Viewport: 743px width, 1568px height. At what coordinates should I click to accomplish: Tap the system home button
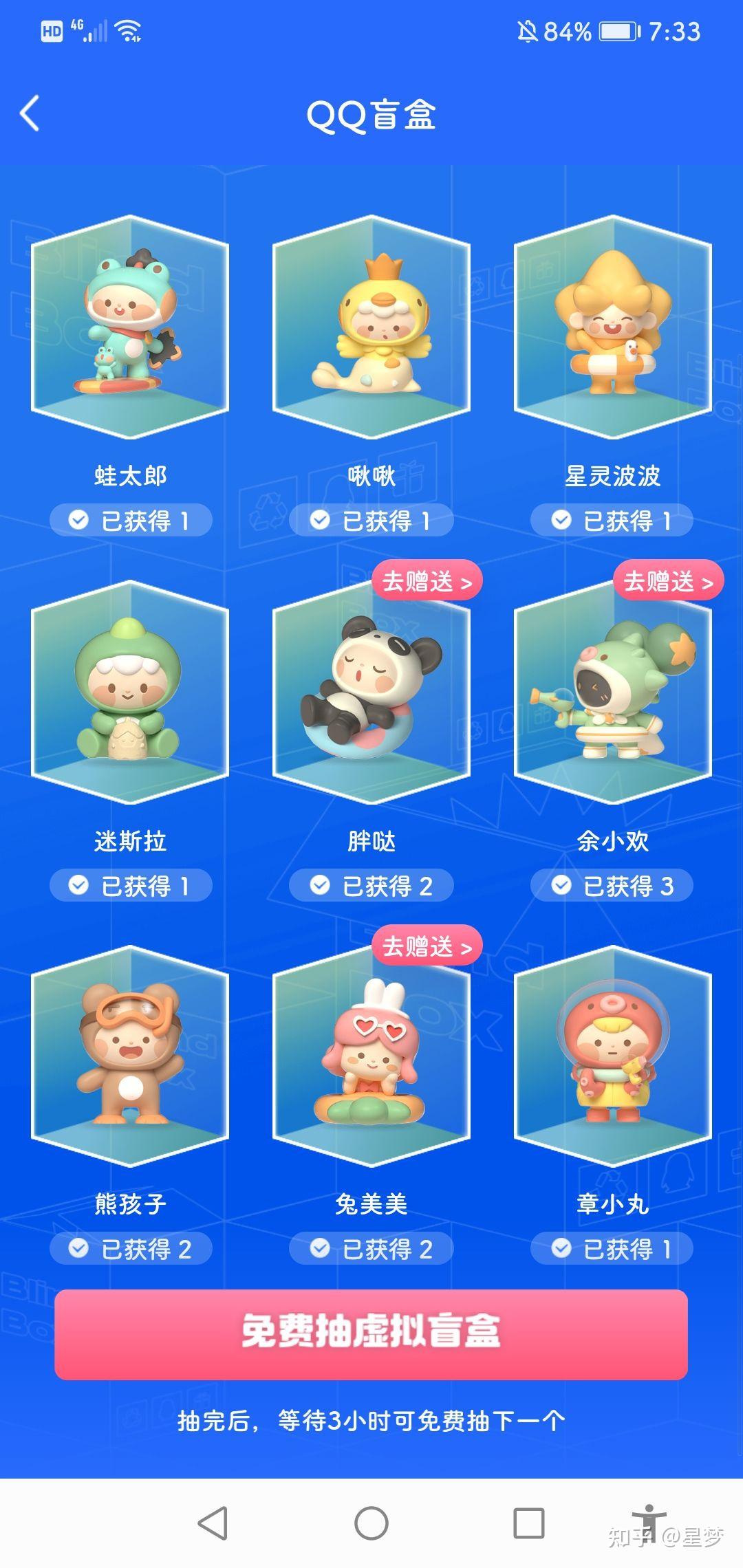pos(371,1523)
